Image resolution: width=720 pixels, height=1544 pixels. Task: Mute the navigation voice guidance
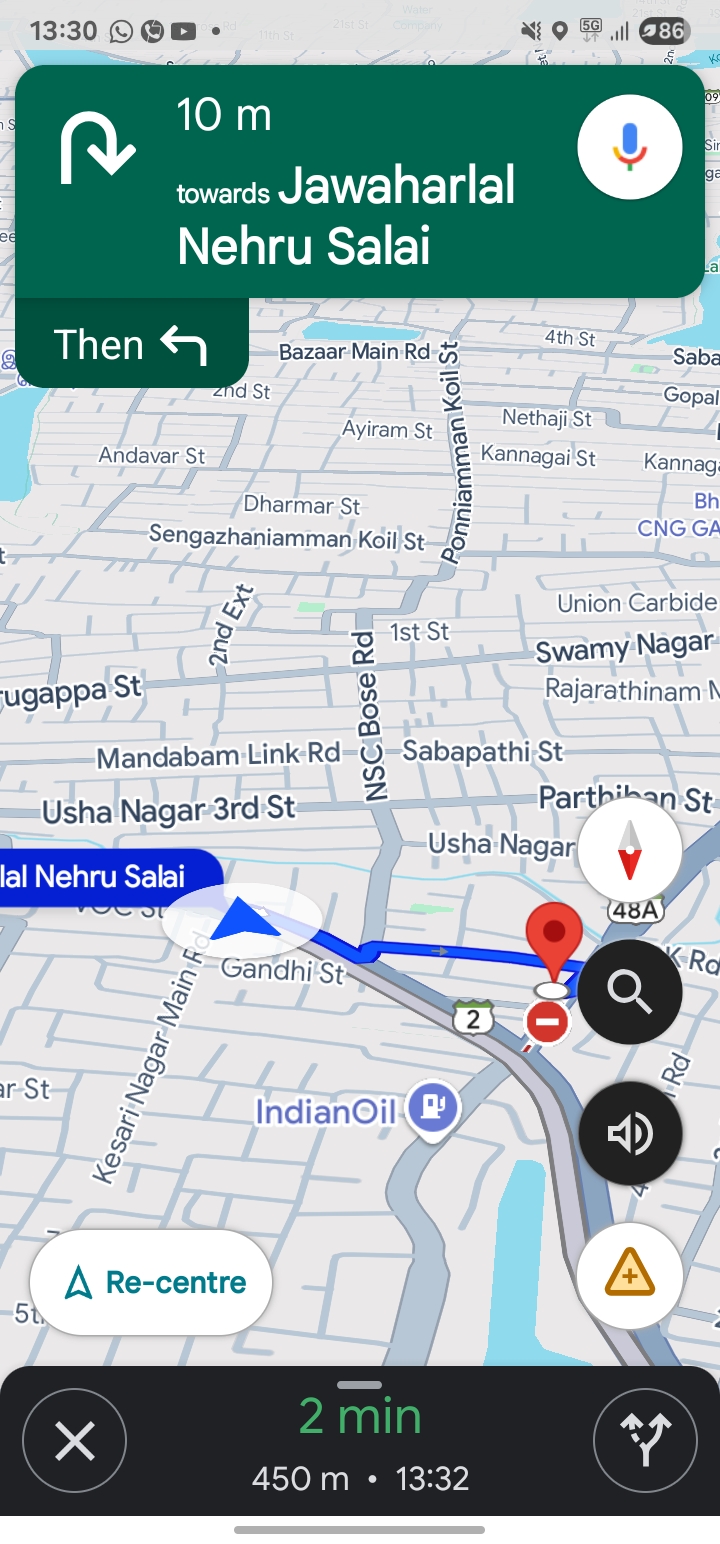click(x=630, y=1133)
